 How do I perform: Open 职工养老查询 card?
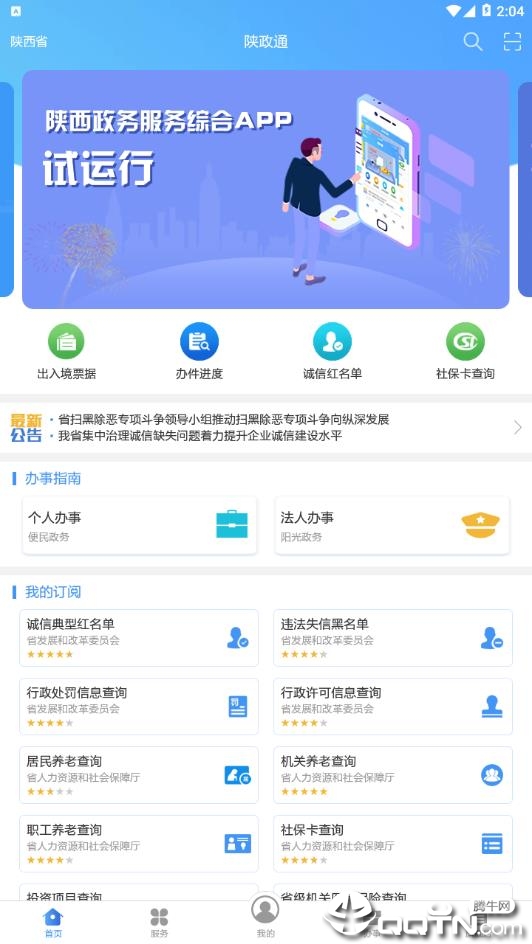coord(139,843)
